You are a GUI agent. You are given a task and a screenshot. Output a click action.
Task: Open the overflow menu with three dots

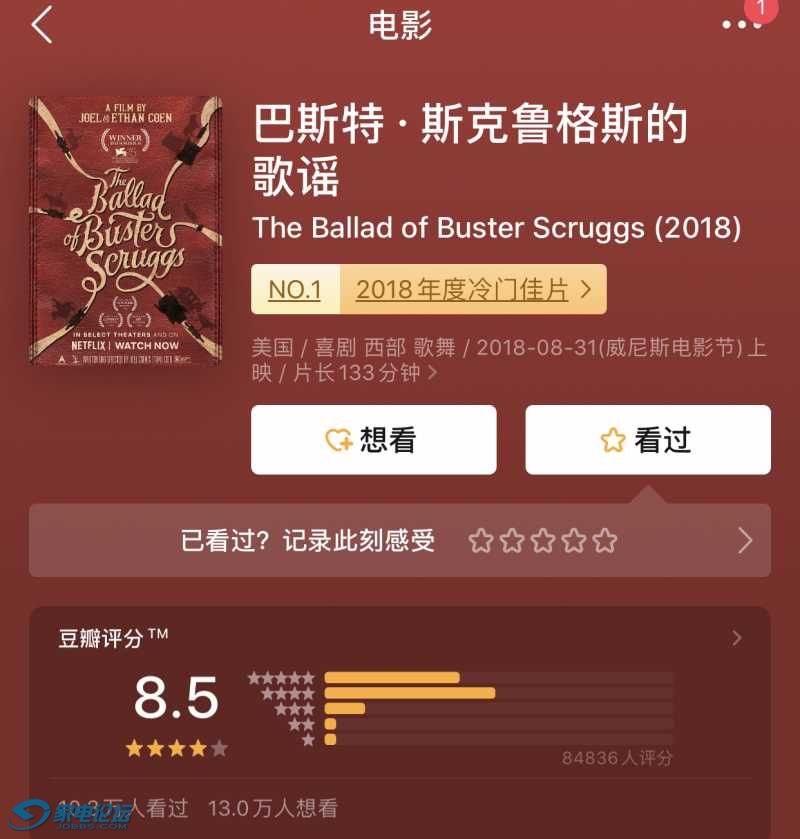coord(741,26)
